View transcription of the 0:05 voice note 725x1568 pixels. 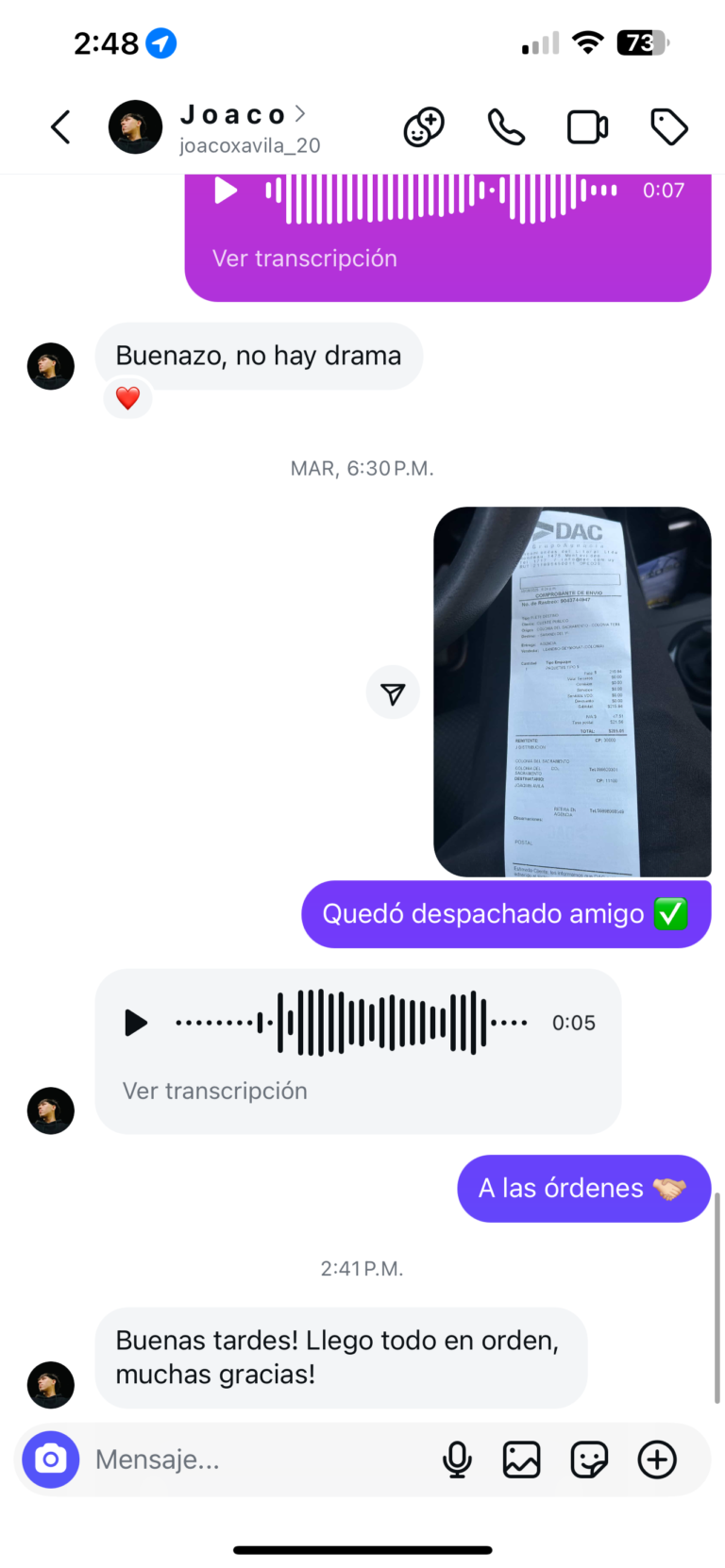click(x=214, y=1091)
